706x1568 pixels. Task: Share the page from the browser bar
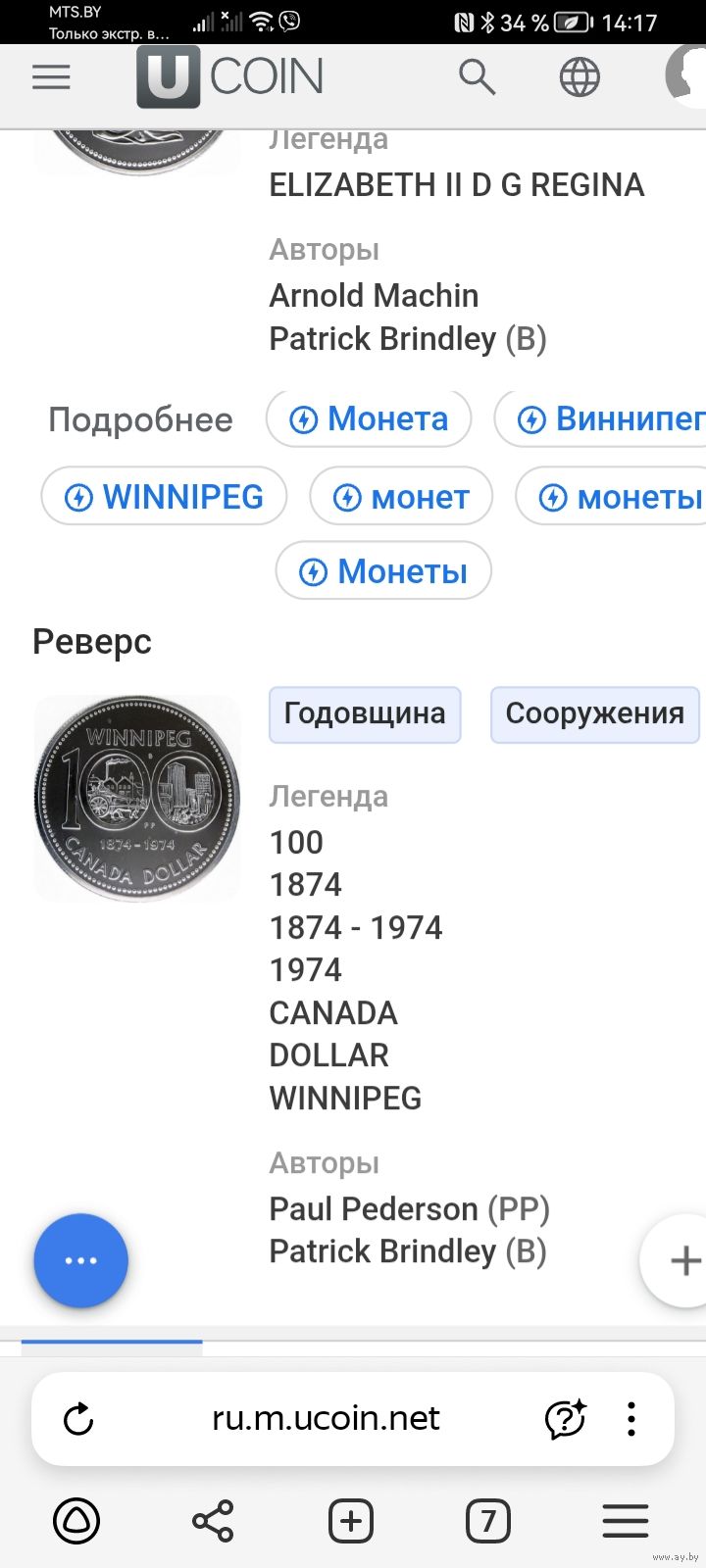pos(213,1521)
